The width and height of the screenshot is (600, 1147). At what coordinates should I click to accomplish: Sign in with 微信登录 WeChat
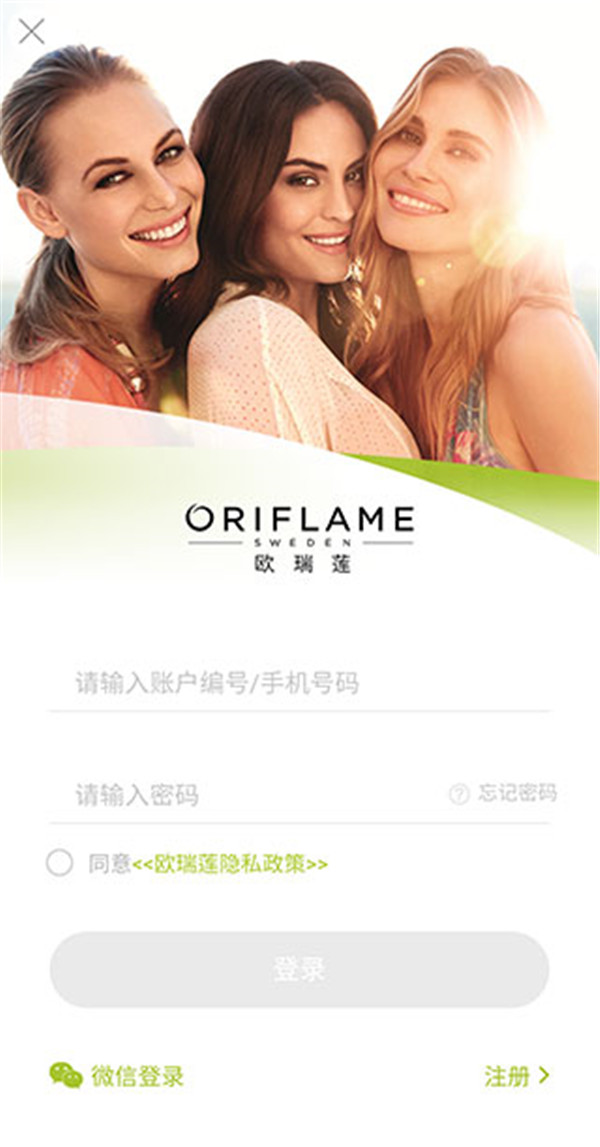point(118,1076)
